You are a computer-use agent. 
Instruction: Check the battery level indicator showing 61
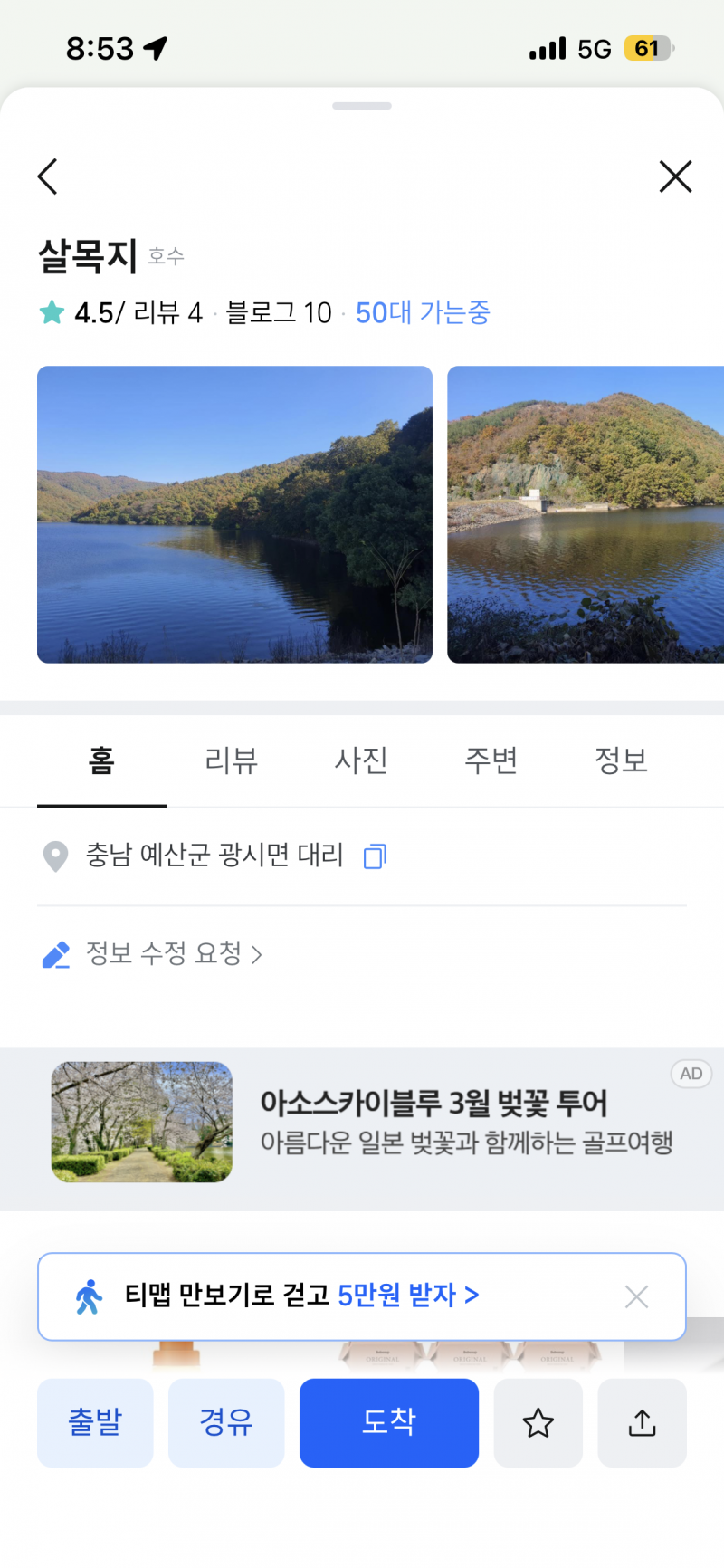[x=645, y=49]
